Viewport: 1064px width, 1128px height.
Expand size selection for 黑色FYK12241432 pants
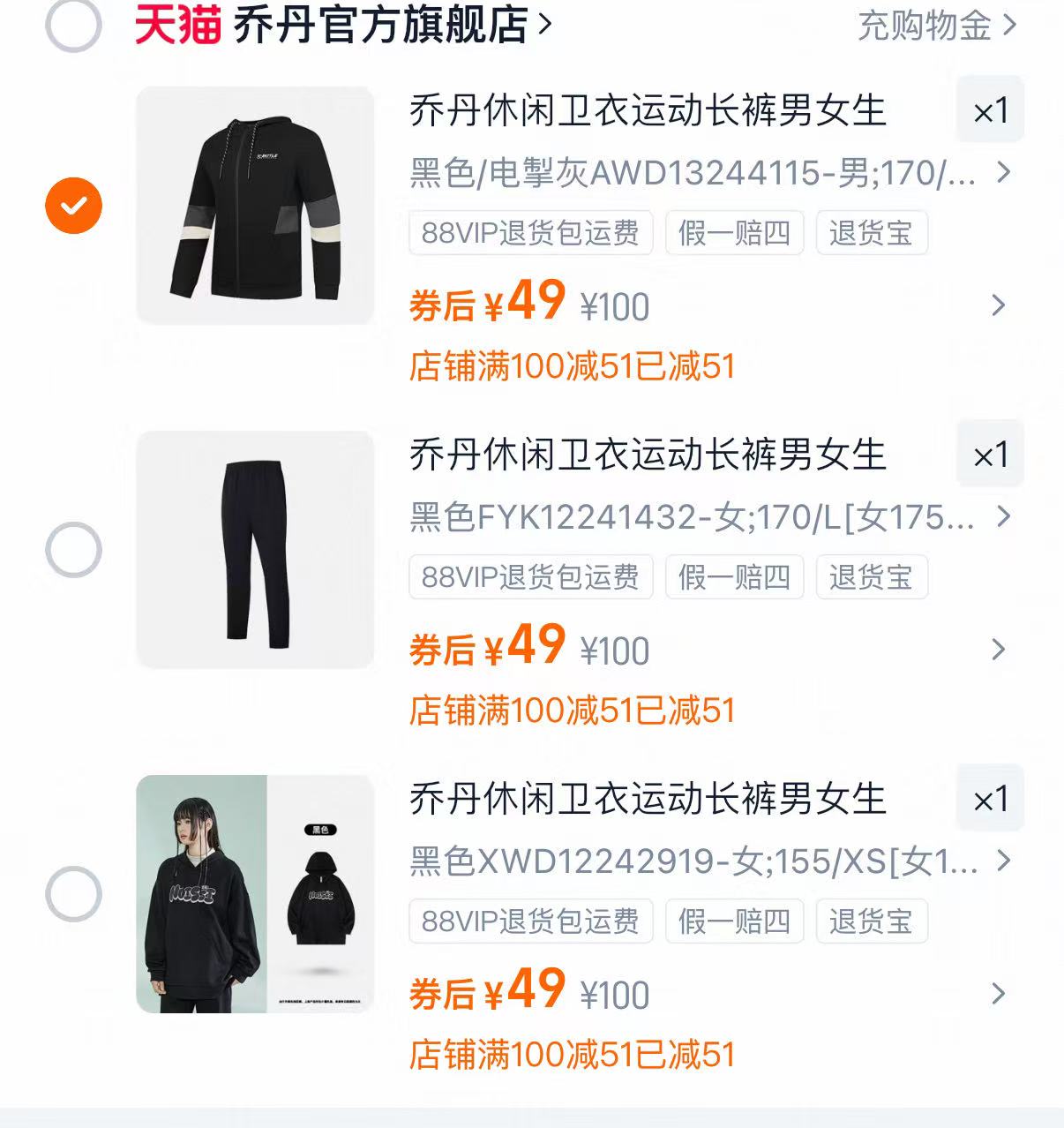coord(1002,519)
